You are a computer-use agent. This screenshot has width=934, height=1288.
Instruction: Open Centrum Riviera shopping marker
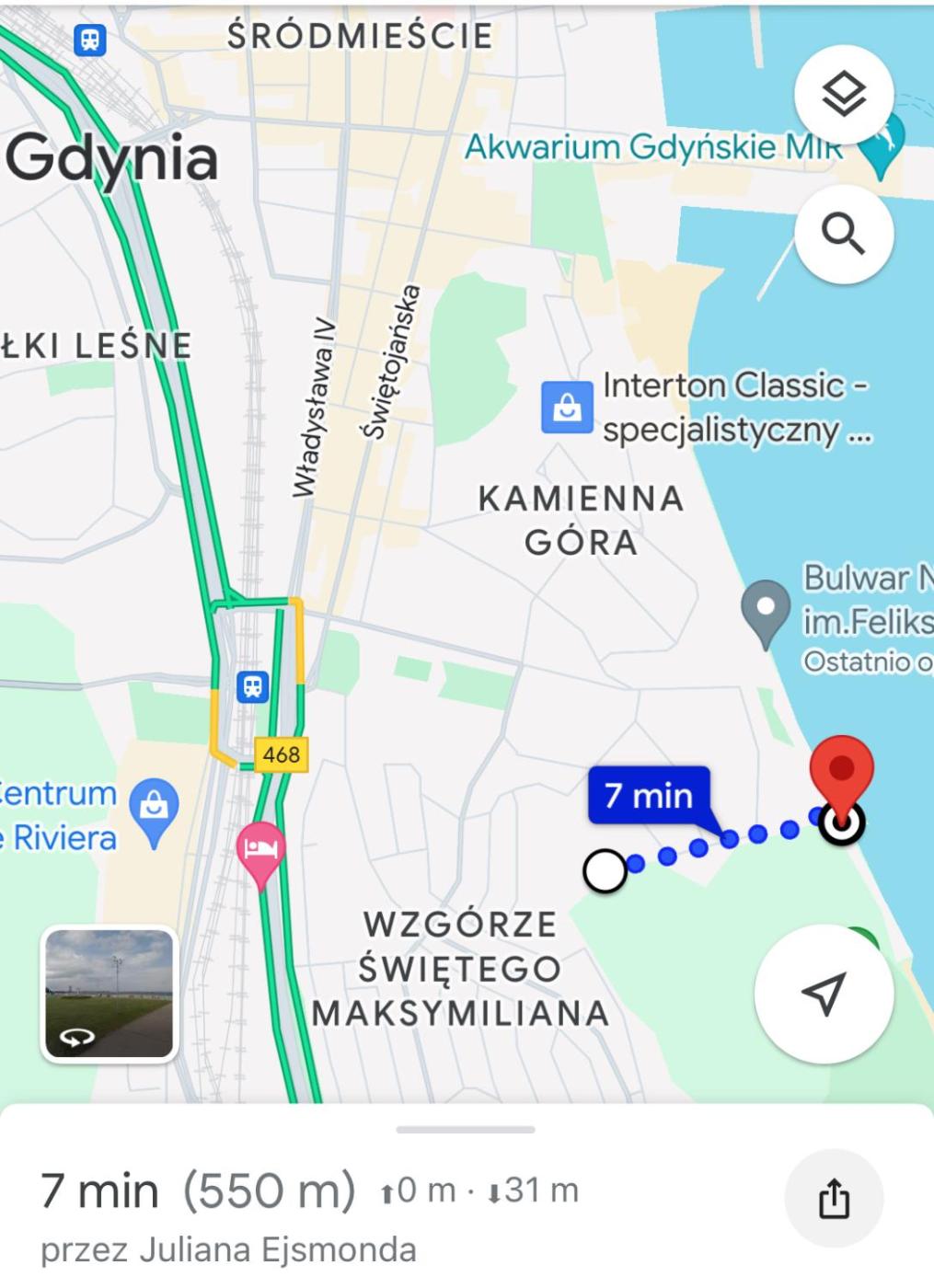(155, 808)
